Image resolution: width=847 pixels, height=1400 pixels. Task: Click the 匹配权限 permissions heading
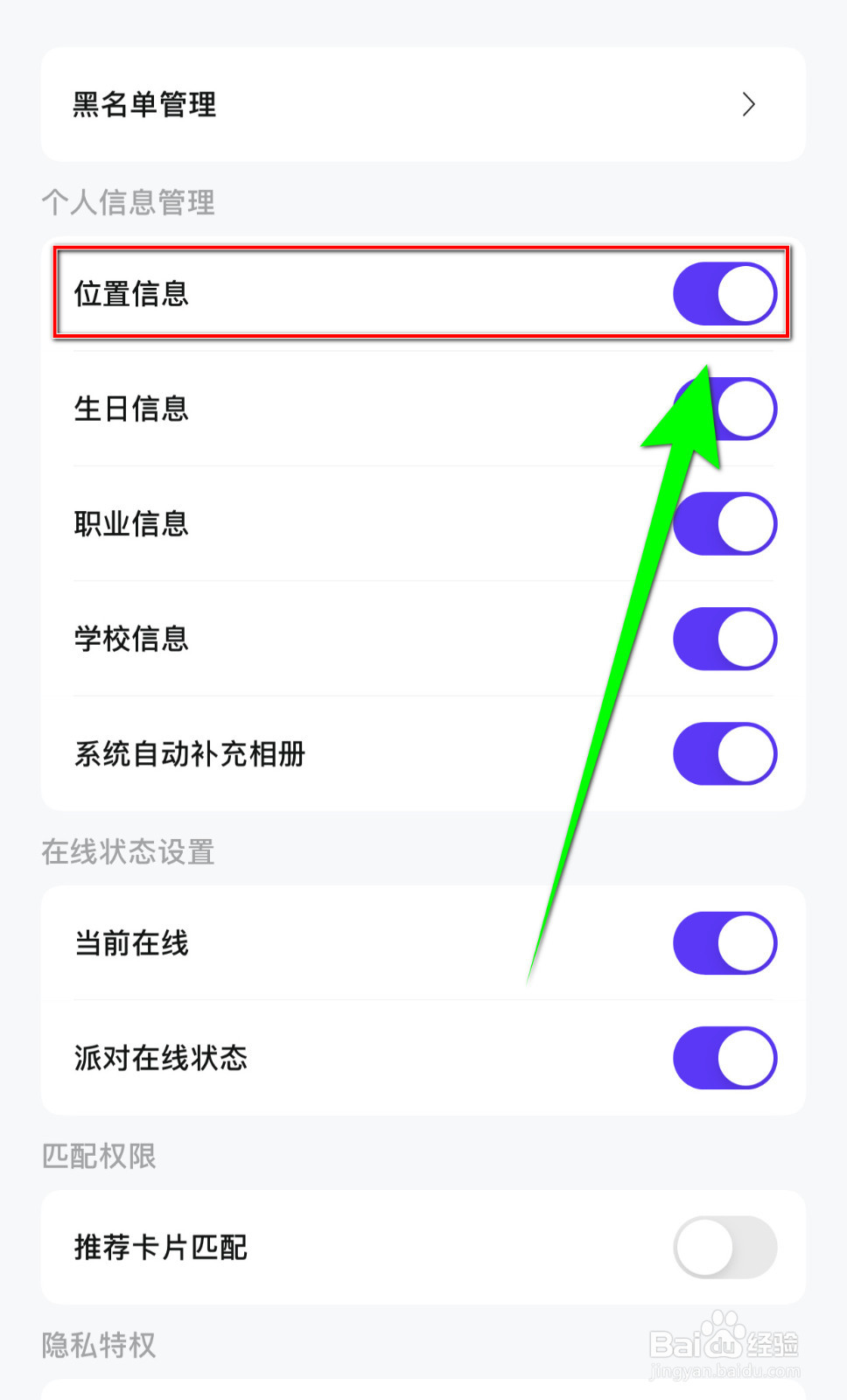(x=99, y=1157)
